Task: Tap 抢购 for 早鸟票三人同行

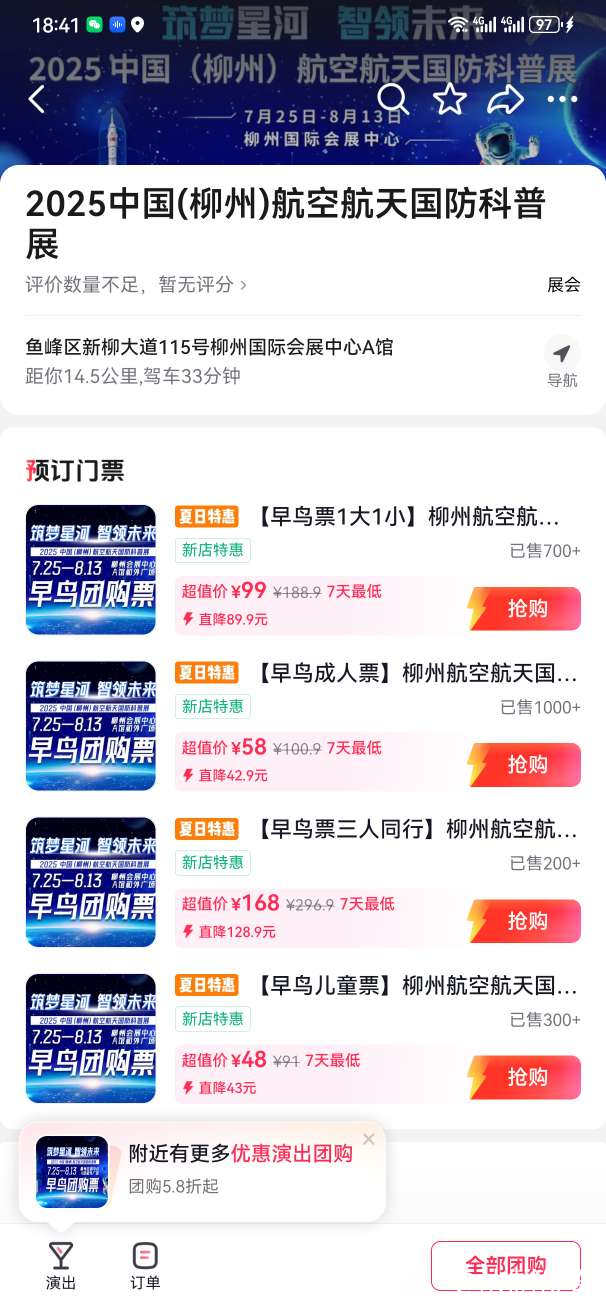Action: (x=525, y=921)
